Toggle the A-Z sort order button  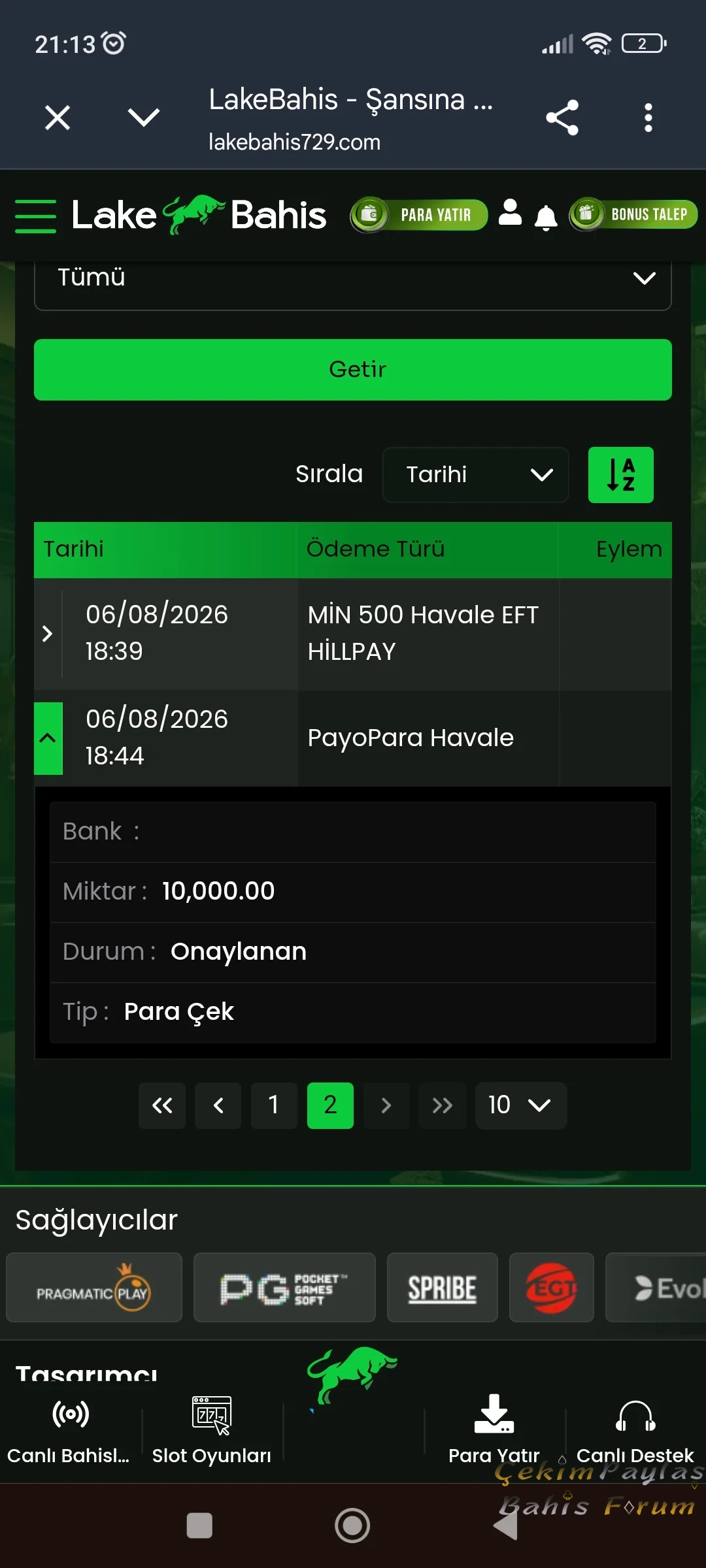point(621,475)
